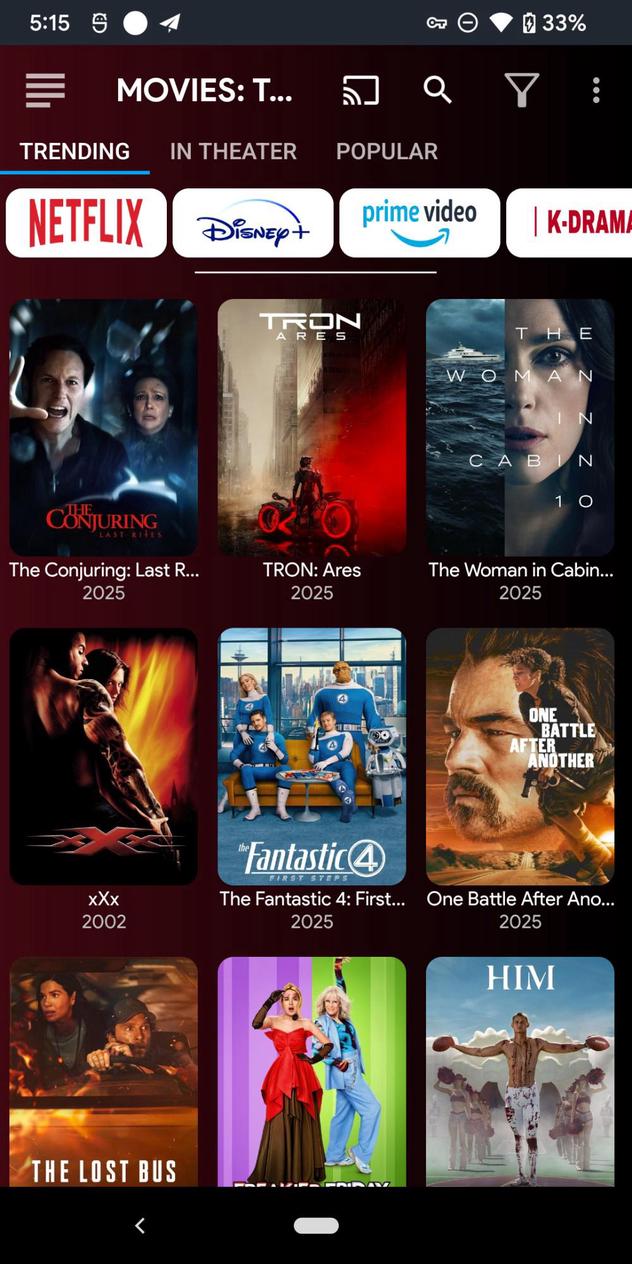Browse the Disney+ catalog
This screenshot has width=632, height=1264.
(x=253, y=223)
